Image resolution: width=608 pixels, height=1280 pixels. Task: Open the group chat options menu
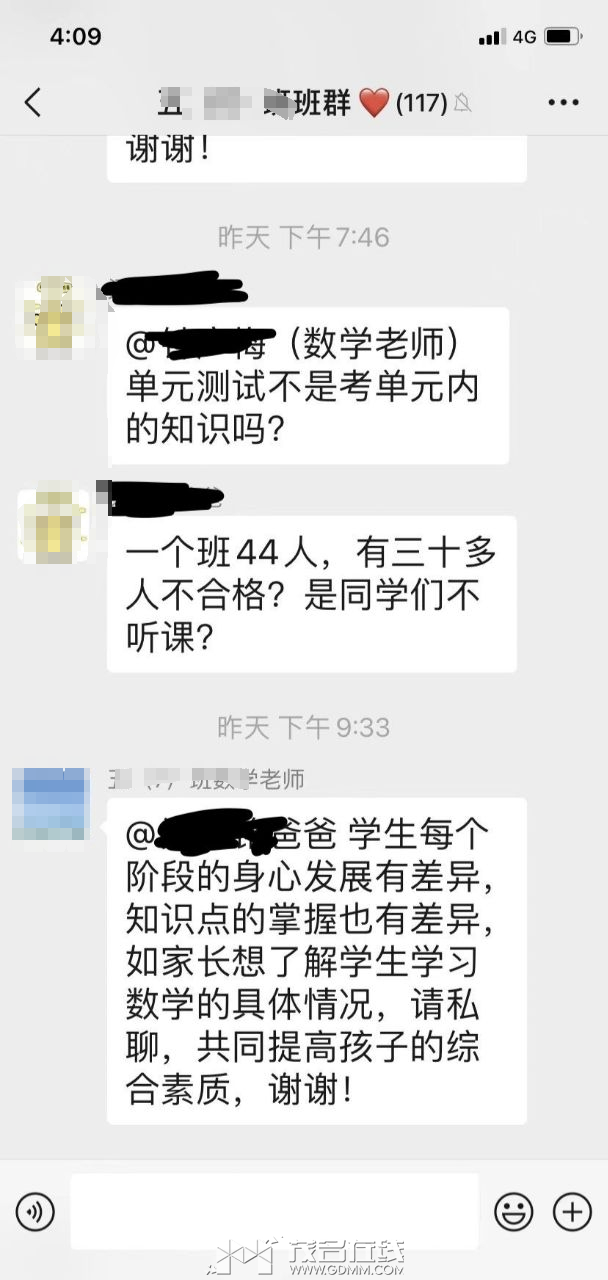563,102
